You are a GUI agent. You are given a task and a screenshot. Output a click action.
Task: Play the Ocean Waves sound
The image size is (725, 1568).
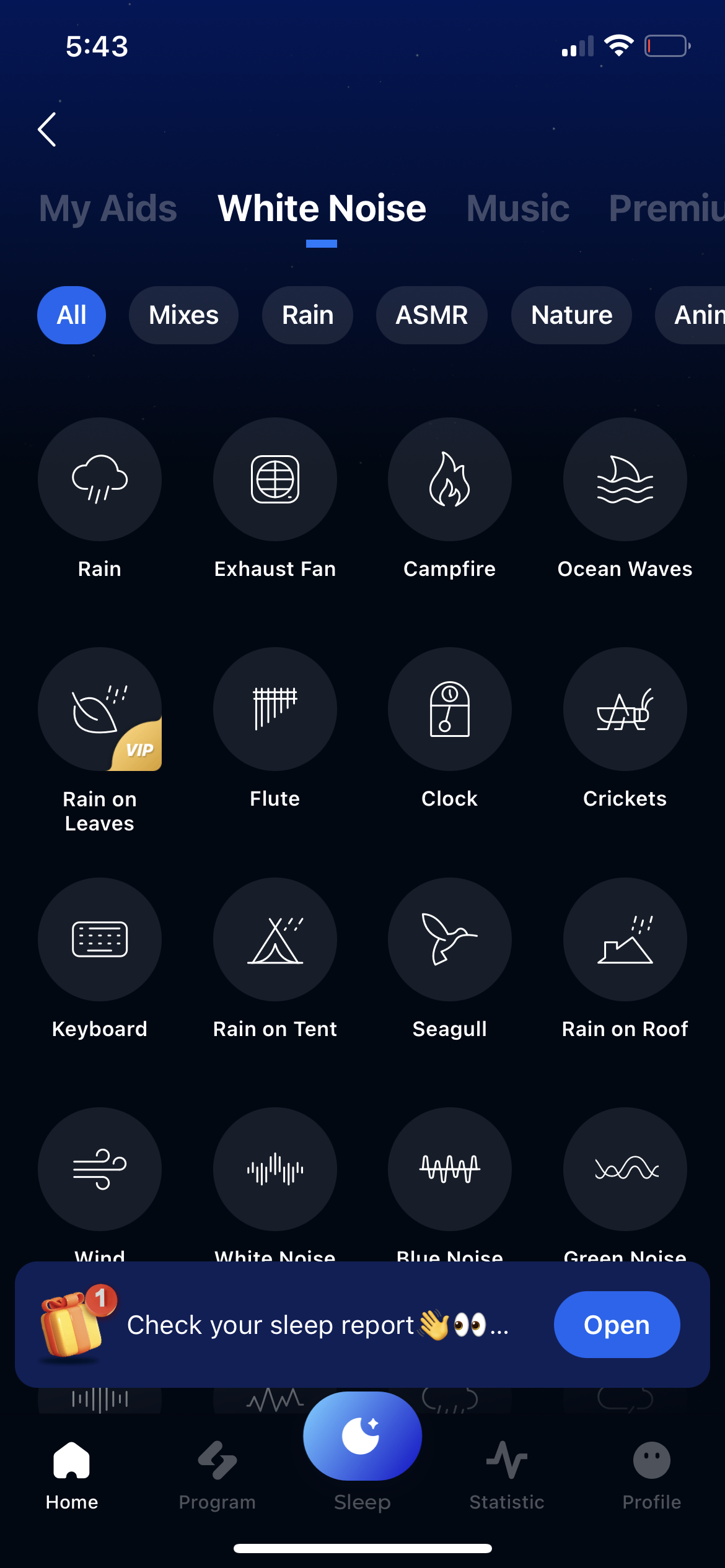pyautogui.click(x=625, y=479)
